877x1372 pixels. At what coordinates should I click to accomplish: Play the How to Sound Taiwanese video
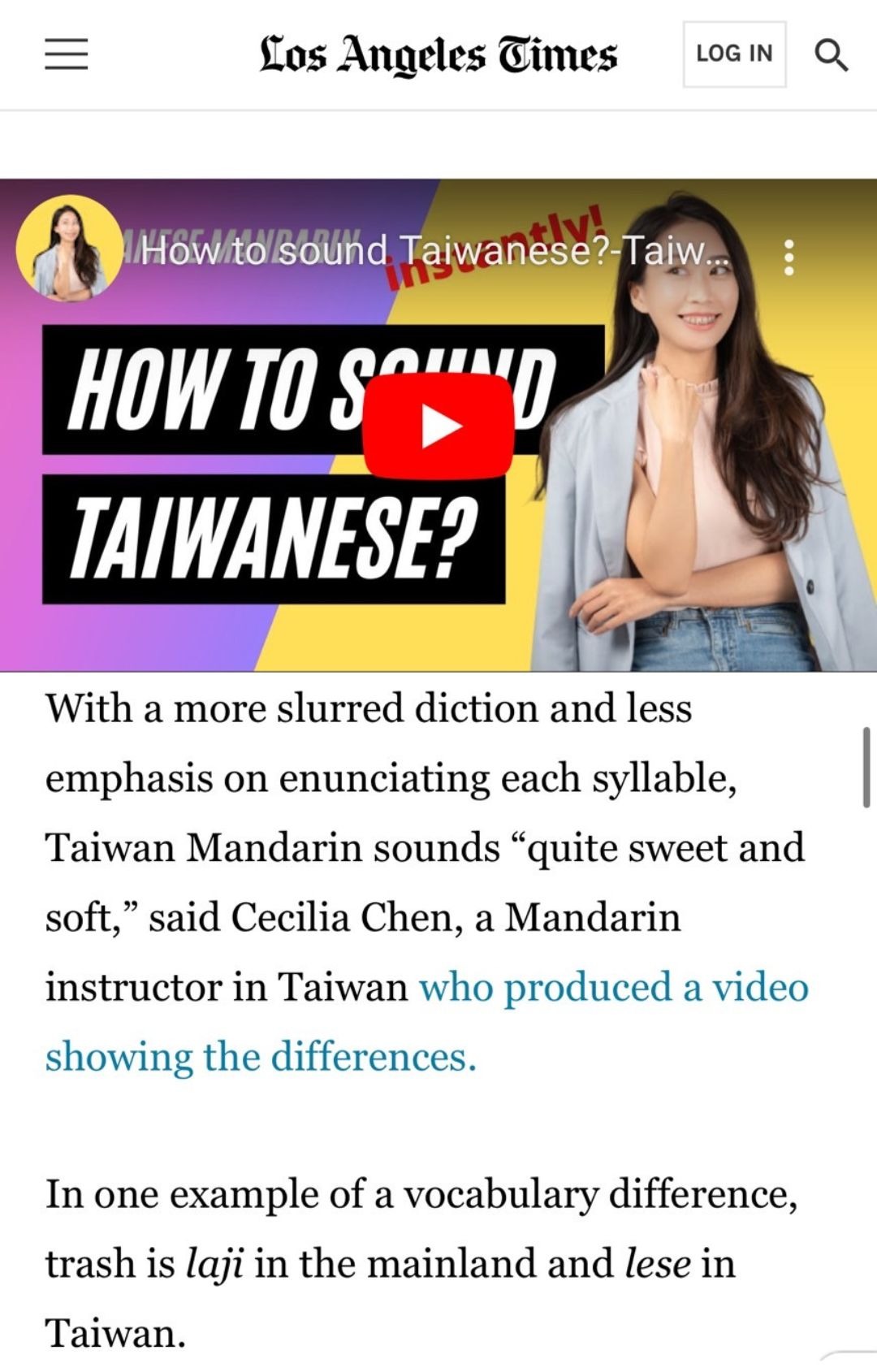438,426
